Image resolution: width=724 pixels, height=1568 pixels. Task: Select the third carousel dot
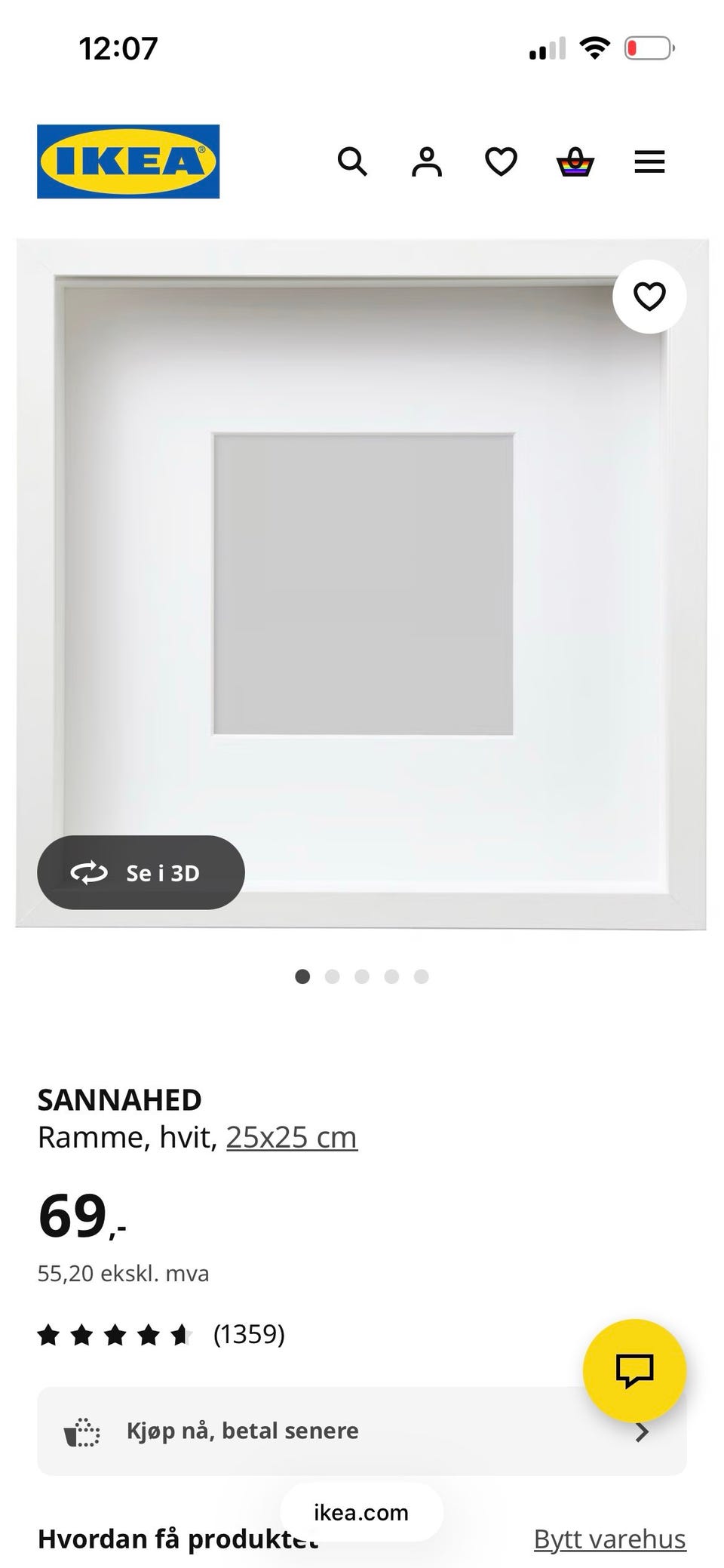[362, 976]
